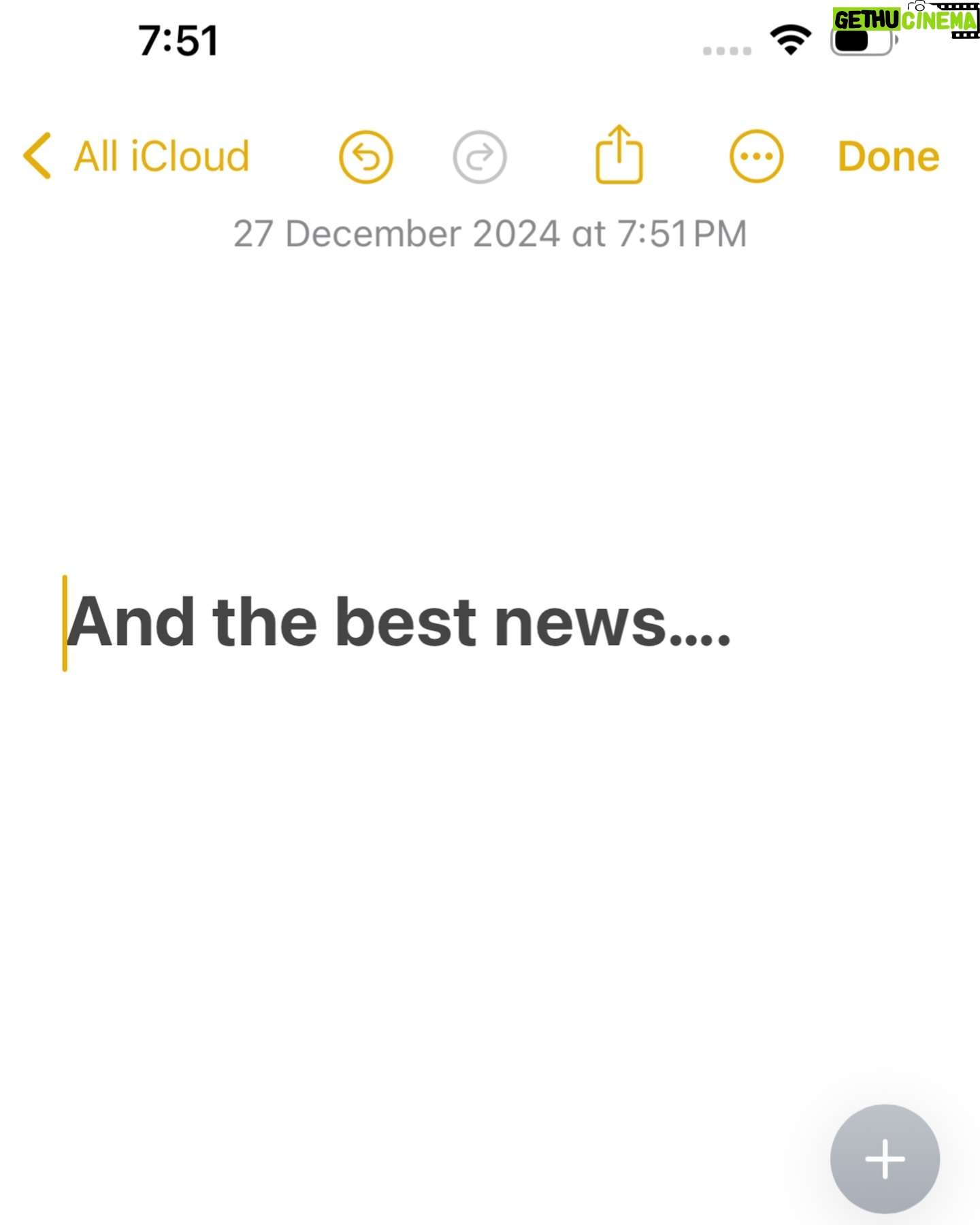Place cursor in the note text
980x1225 pixels.
click(398, 622)
